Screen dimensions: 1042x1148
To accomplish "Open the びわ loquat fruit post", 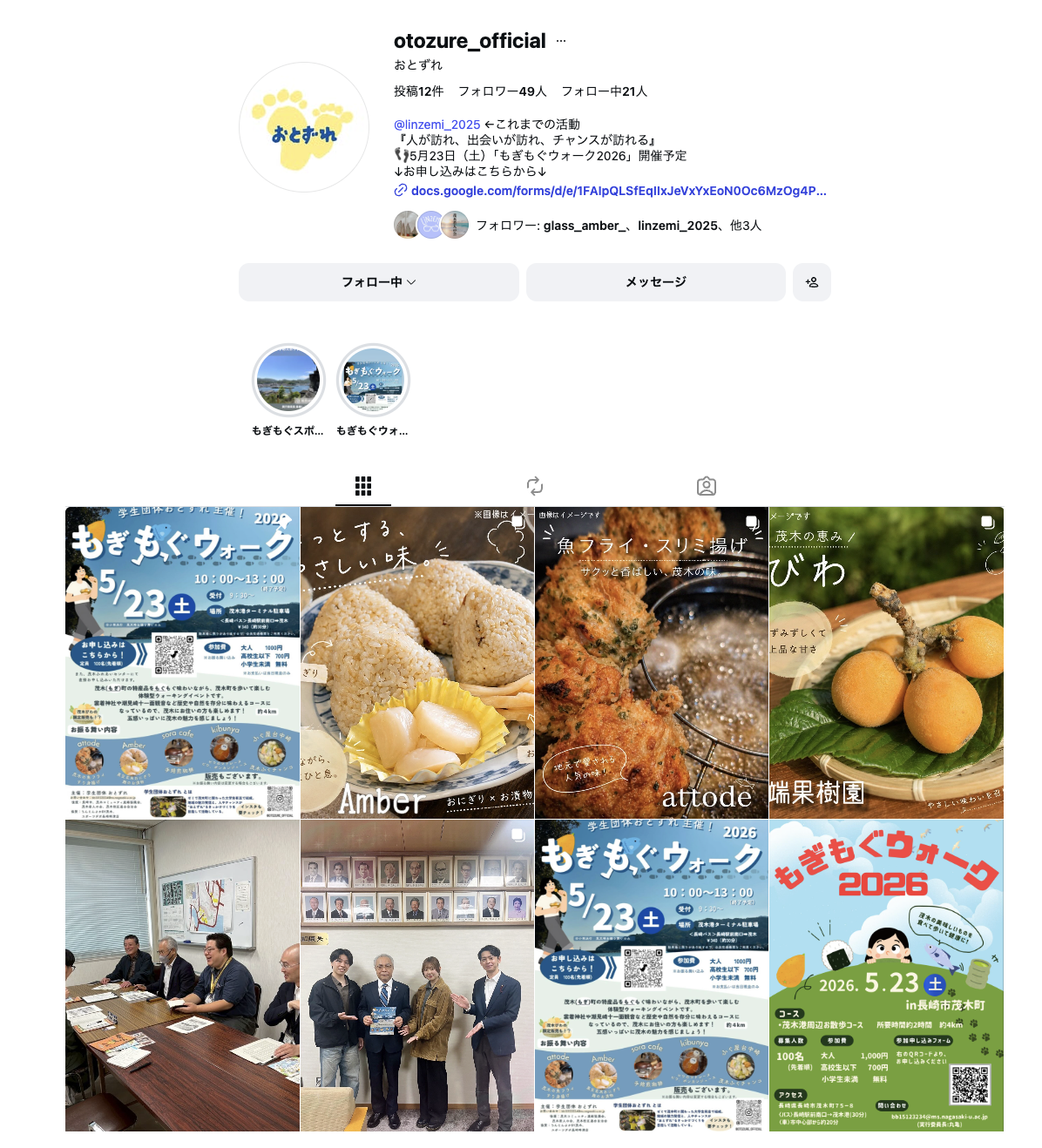I will (x=886, y=663).
